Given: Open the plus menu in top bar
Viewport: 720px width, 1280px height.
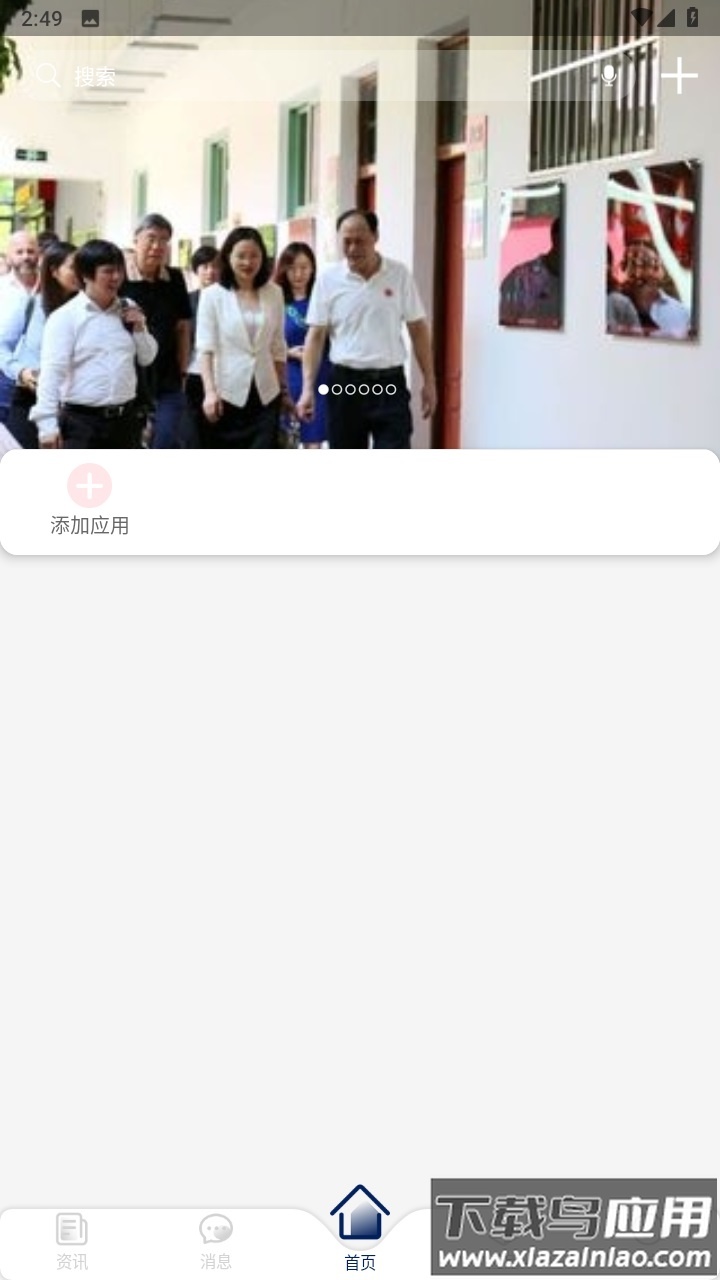Looking at the screenshot, I should click(680, 75).
